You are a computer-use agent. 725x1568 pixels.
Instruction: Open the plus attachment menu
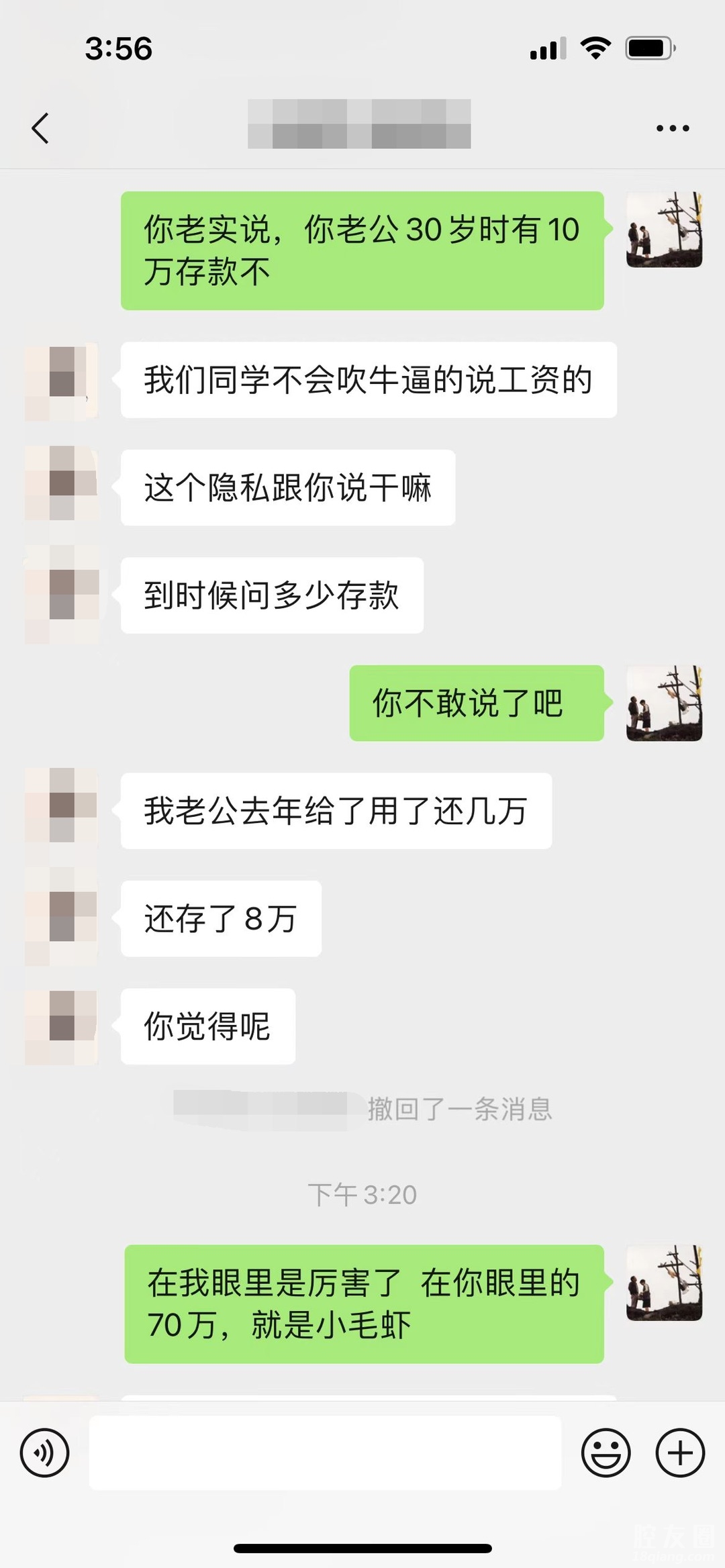click(x=680, y=1453)
